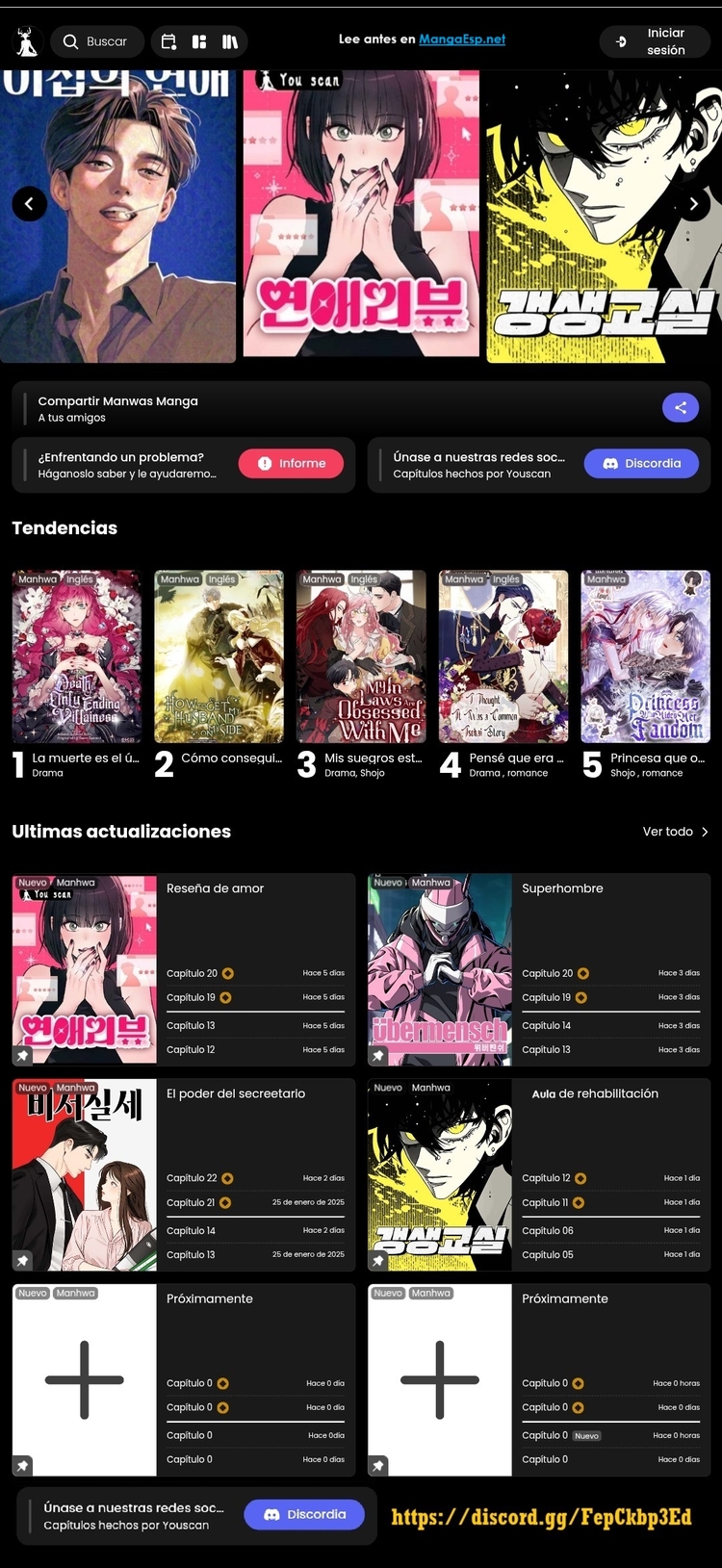Open the Superhombre cover image
The height and width of the screenshot is (1568, 722).
(x=440, y=969)
